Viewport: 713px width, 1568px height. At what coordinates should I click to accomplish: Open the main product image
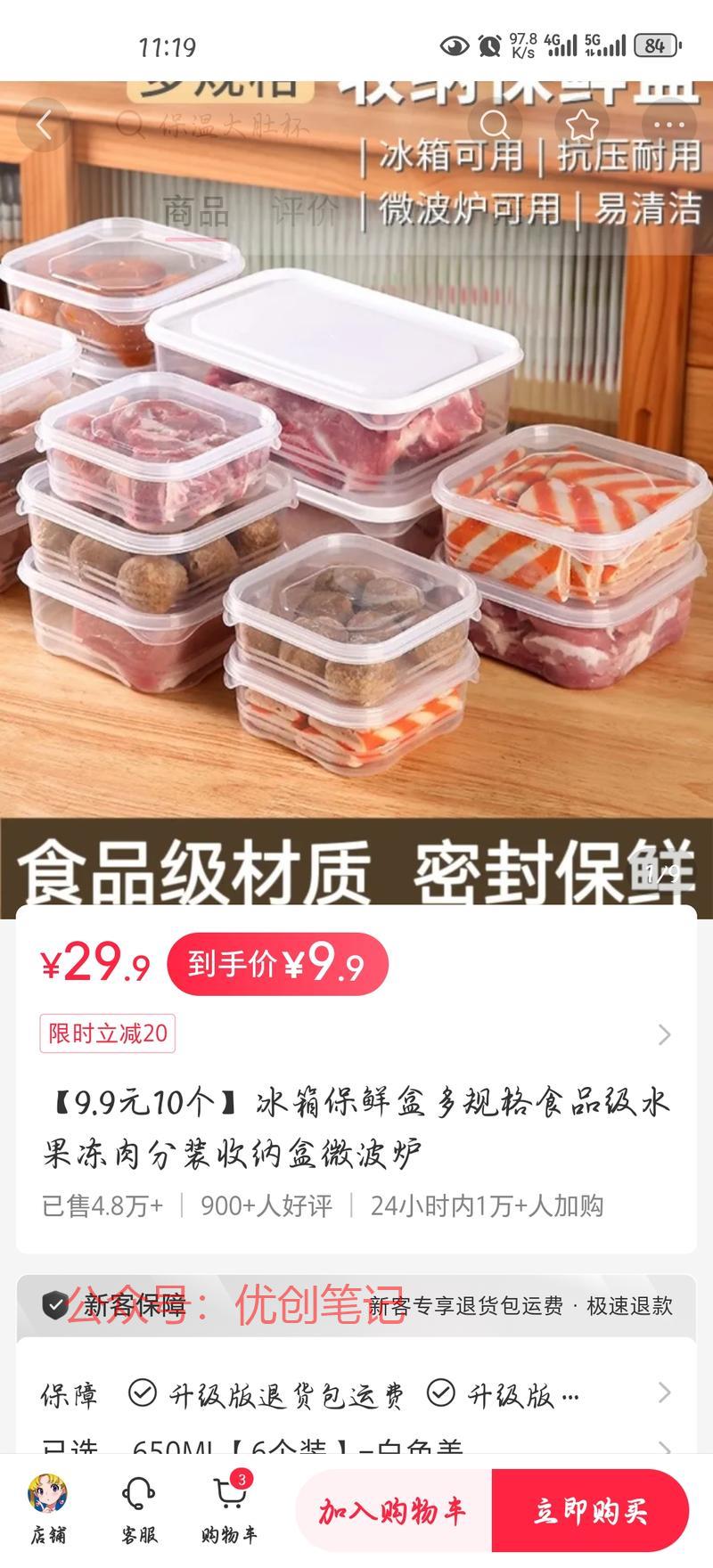(356, 499)
